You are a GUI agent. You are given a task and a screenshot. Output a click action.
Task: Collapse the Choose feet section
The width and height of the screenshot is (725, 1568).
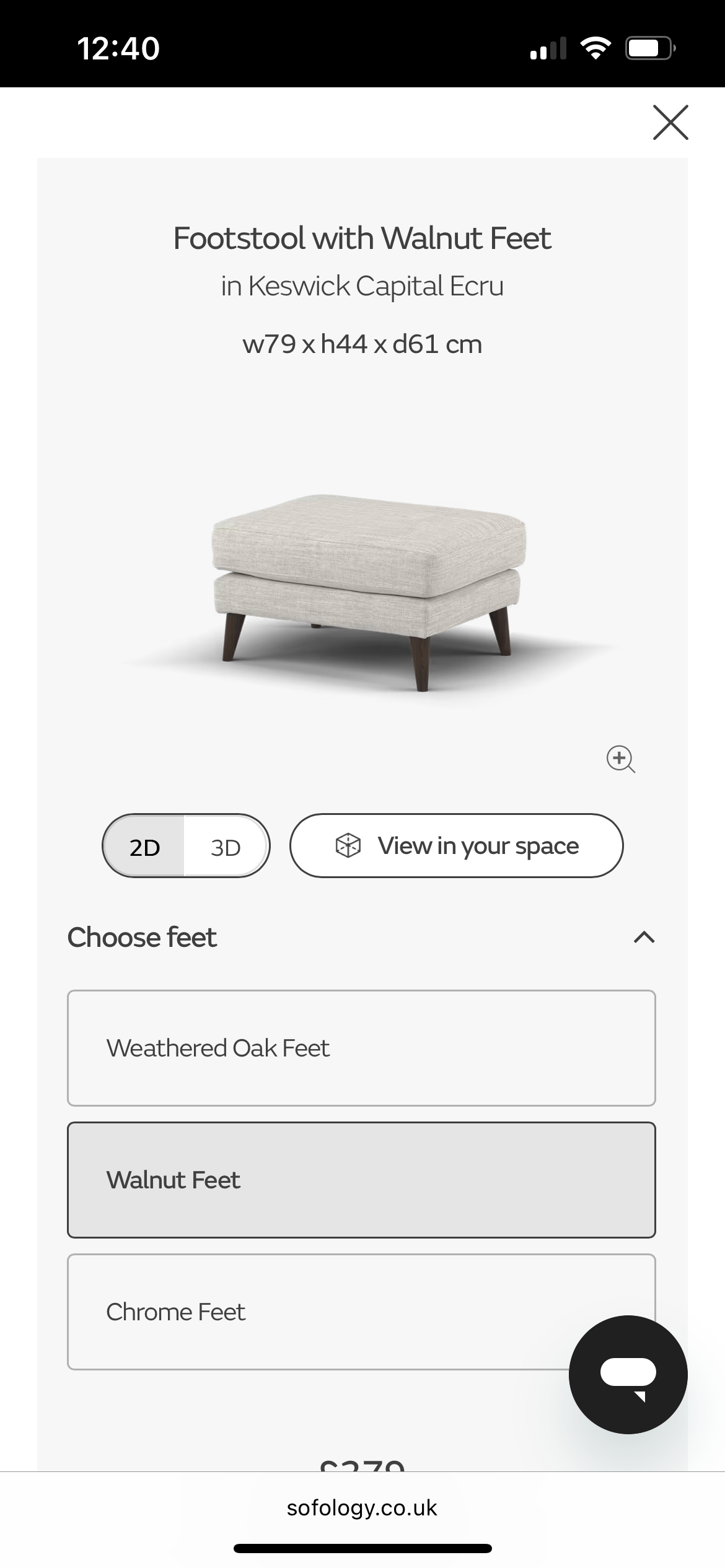644,938
